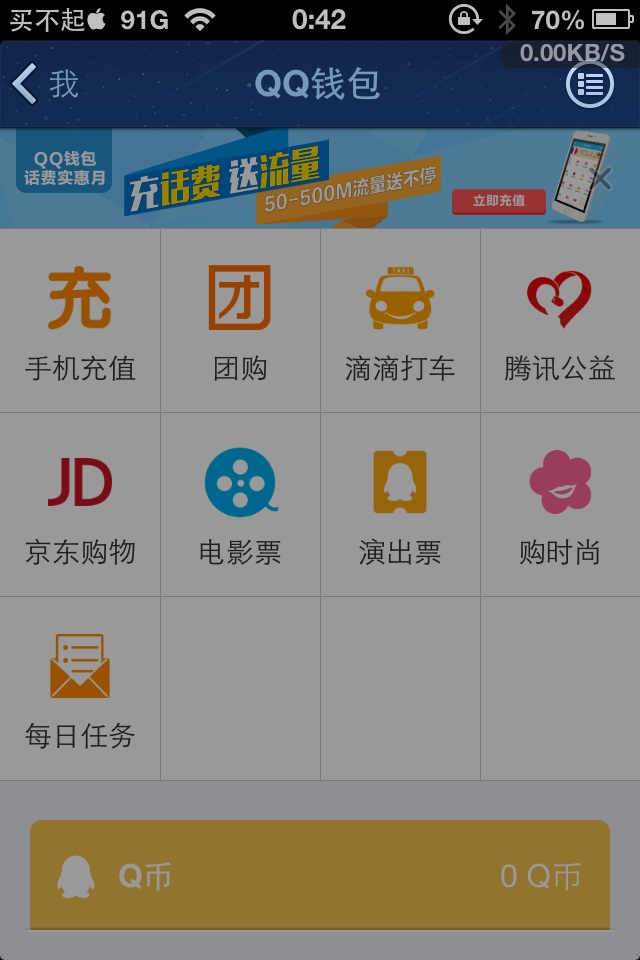View the Q币 balance card
Screen dimensions: 640x960
click(x=320, y=876)
